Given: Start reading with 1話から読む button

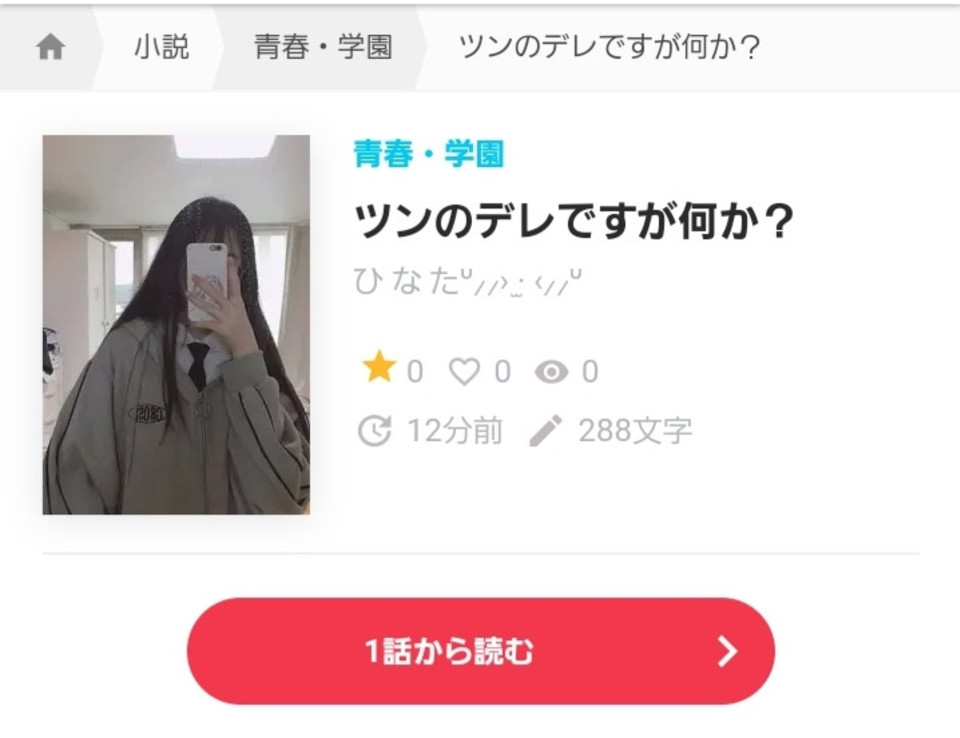Looking at the screenshot, I should click(x=480, y=652).
